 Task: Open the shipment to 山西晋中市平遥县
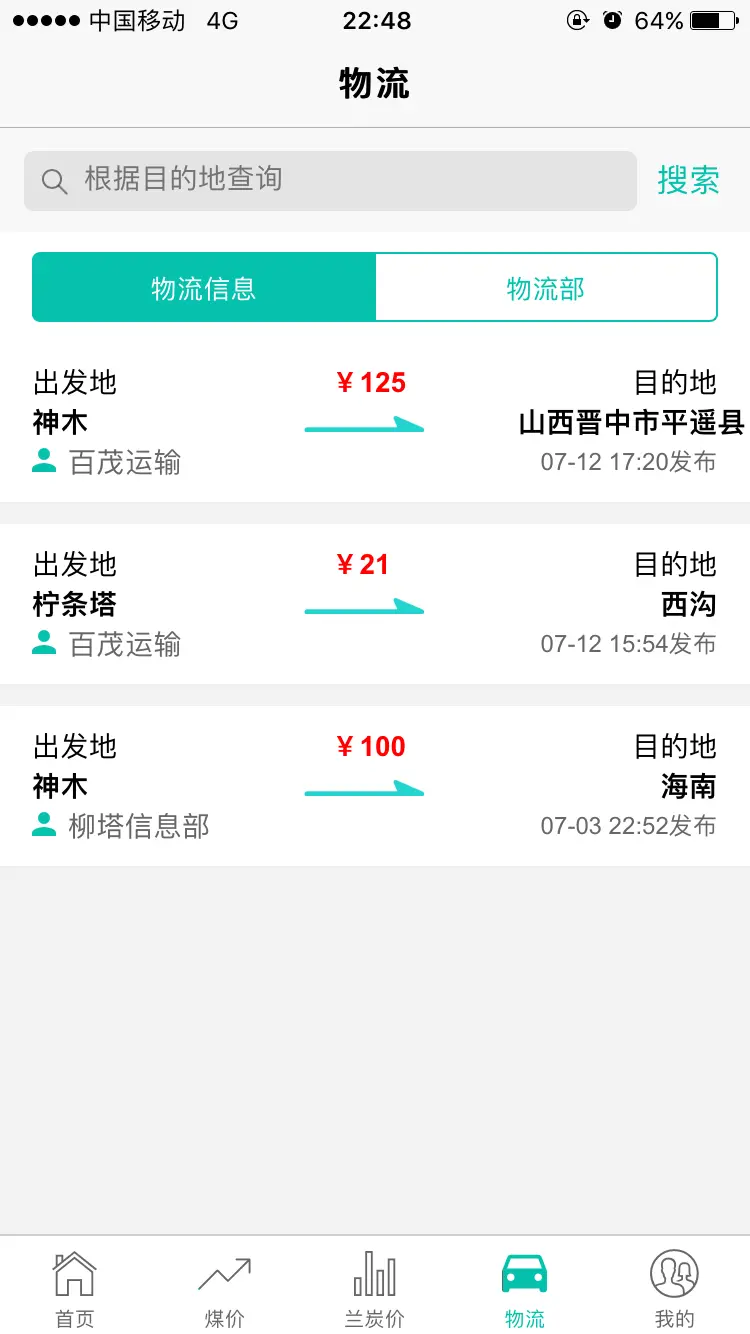tap(375, 422)
